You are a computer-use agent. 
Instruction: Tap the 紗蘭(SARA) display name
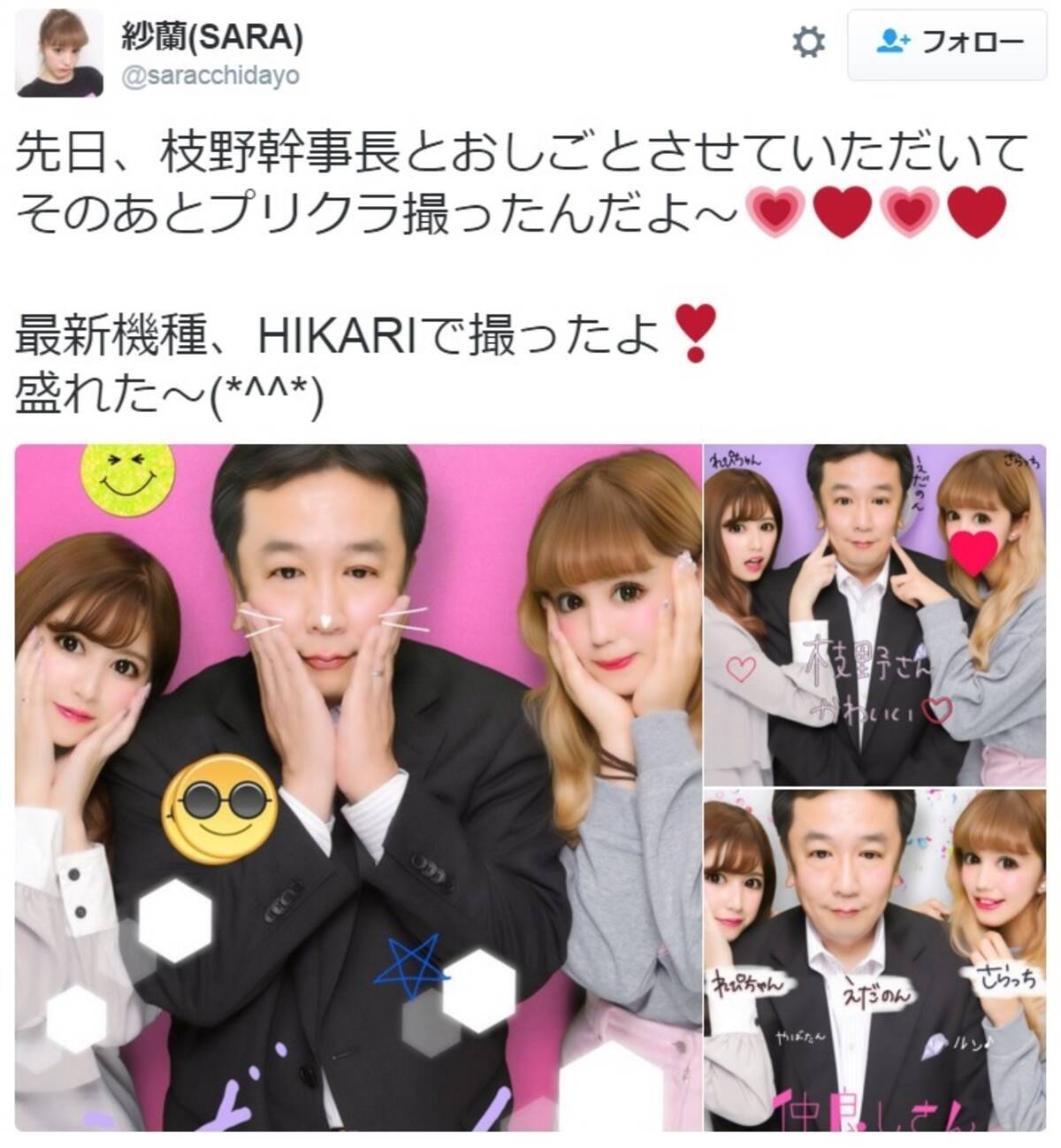click(210, 36)
